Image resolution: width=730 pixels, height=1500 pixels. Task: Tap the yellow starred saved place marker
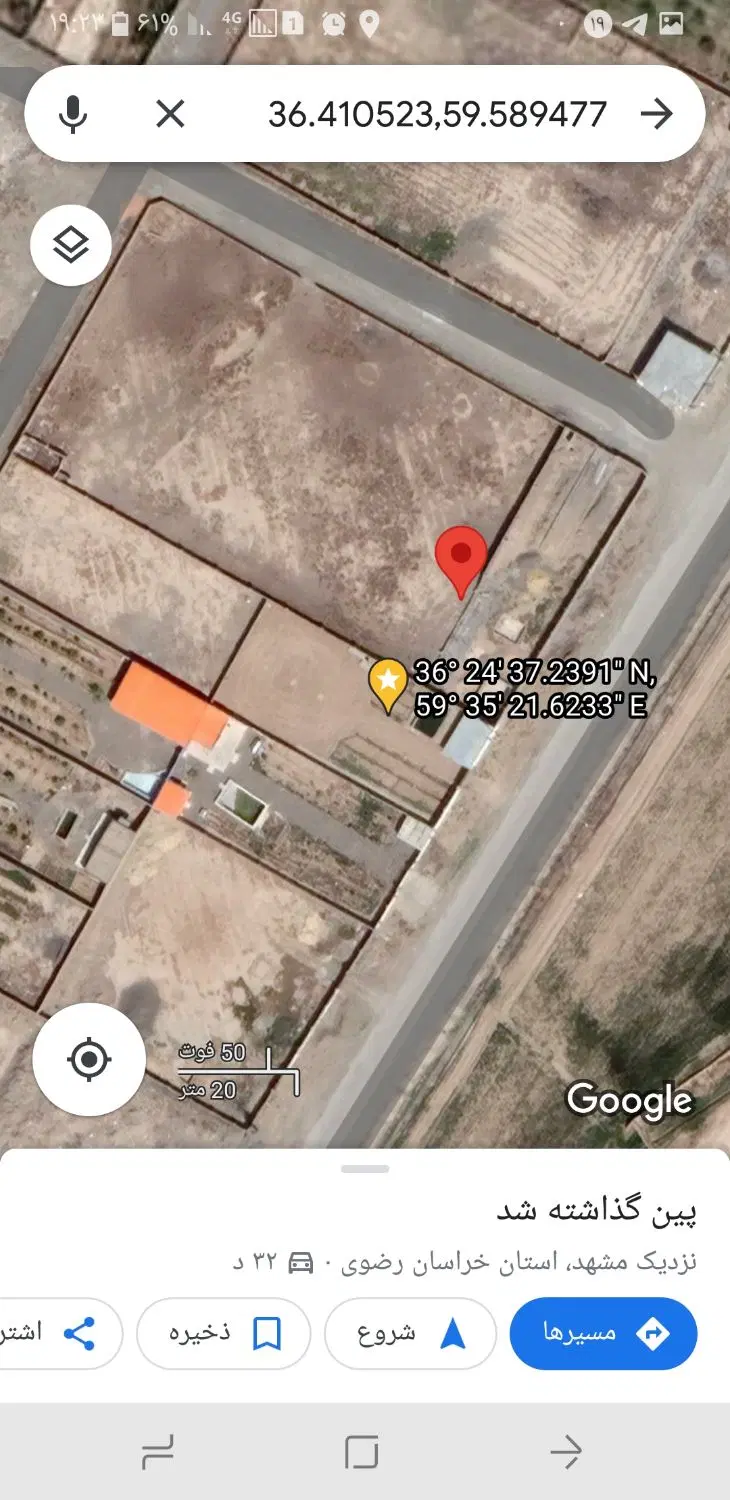tap(387, 686)
